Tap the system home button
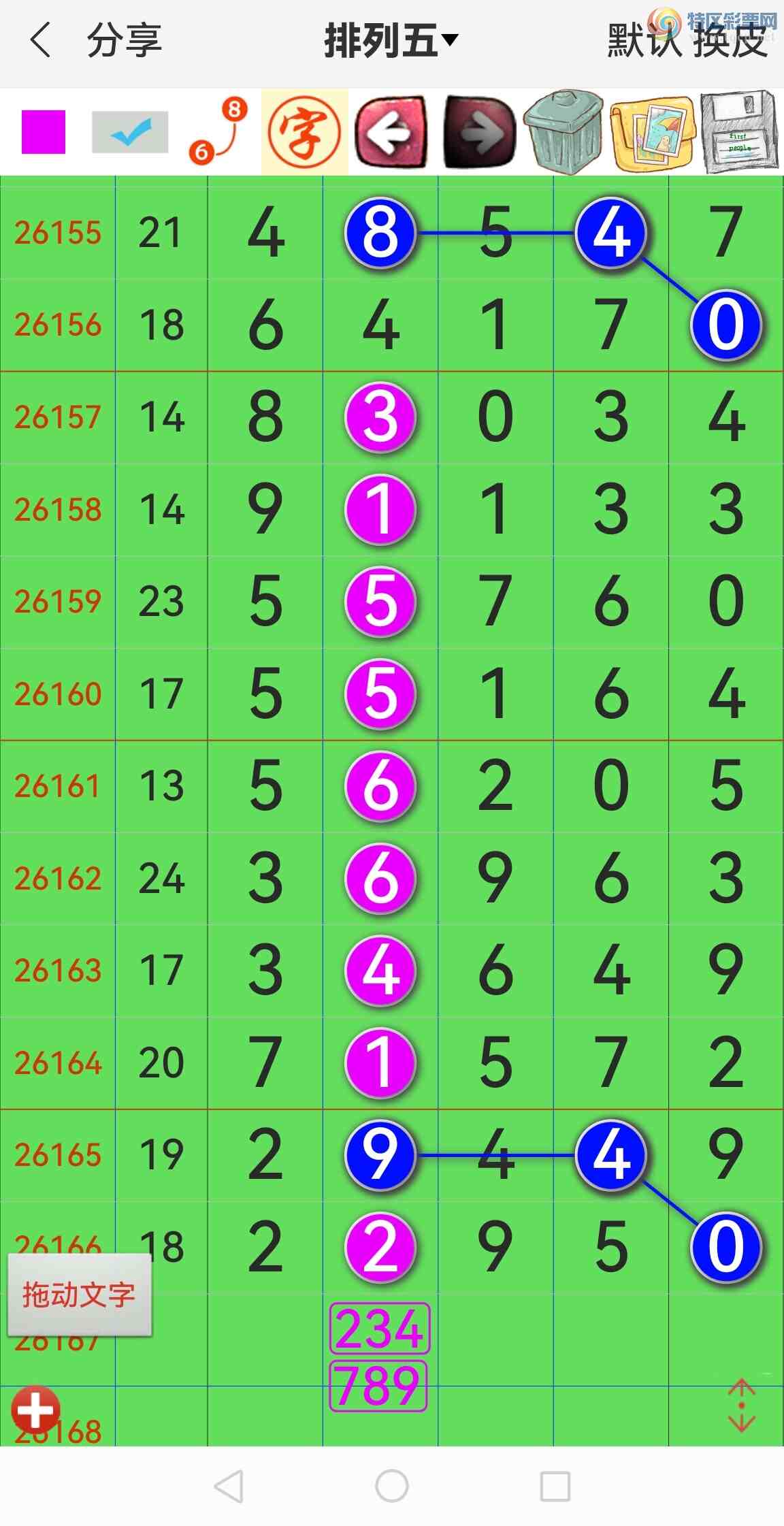 [x=392, y=1486]
